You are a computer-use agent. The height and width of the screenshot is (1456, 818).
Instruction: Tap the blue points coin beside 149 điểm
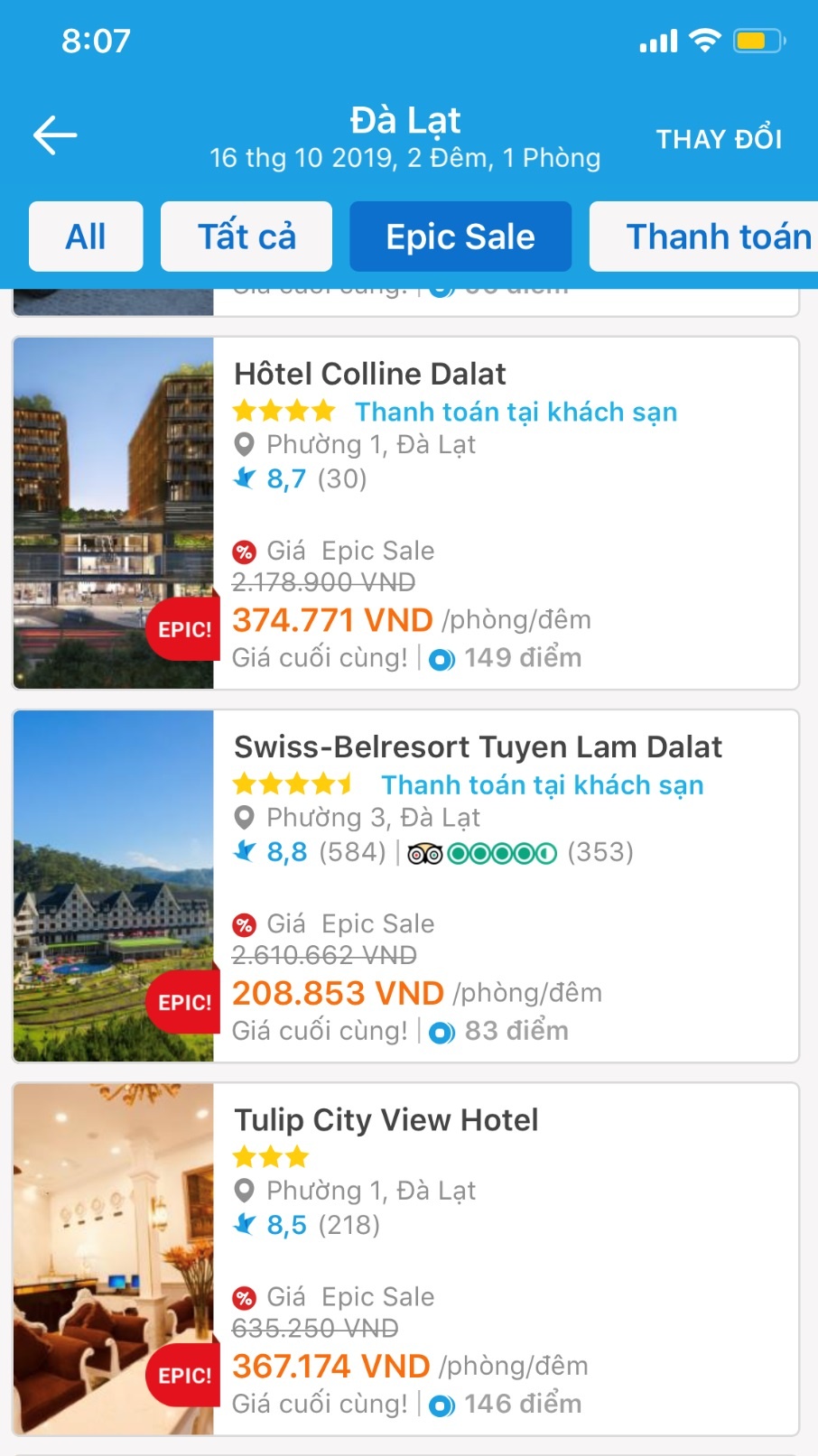442,658
